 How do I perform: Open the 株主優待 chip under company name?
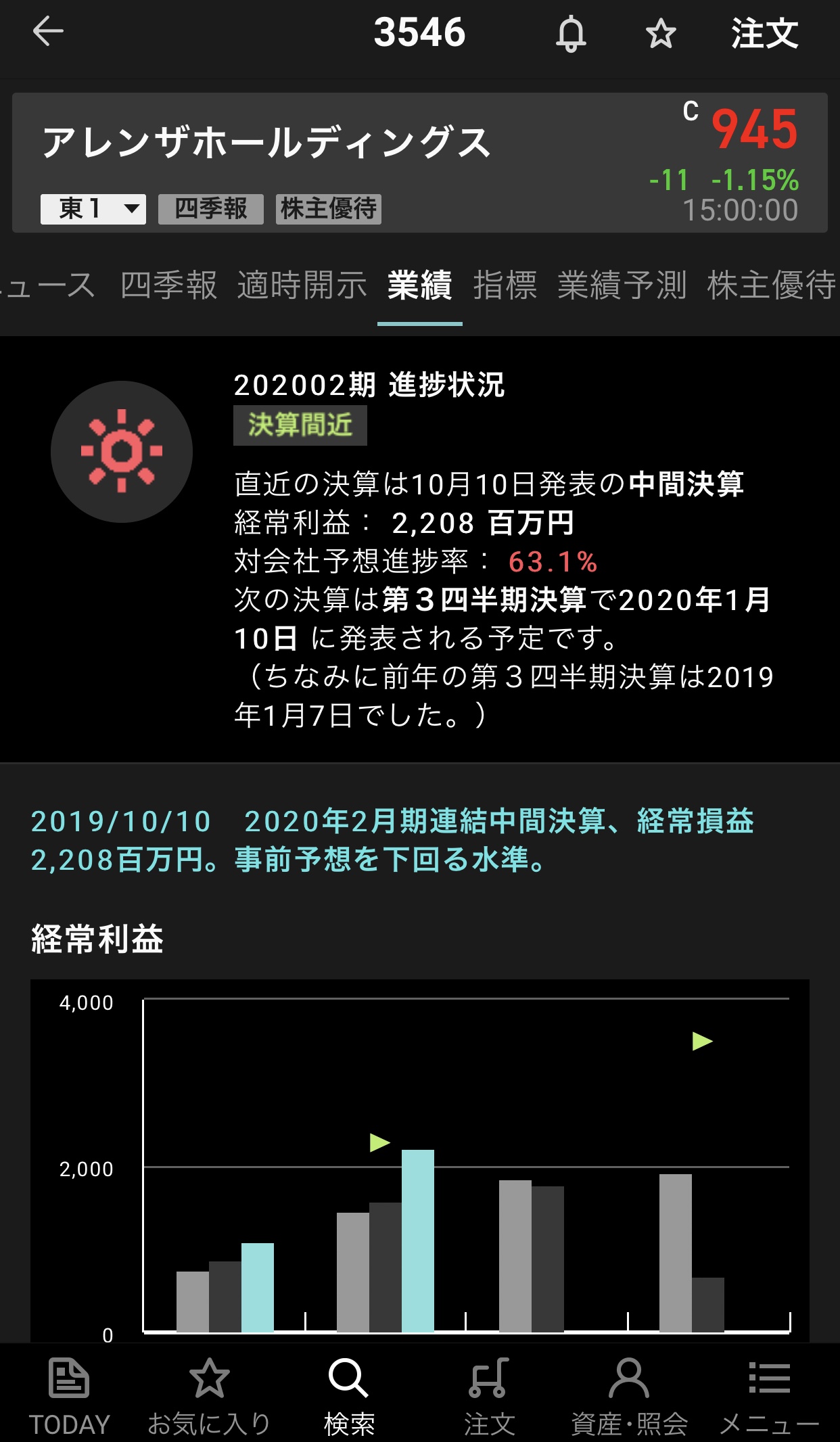click(x=329, y=209)
